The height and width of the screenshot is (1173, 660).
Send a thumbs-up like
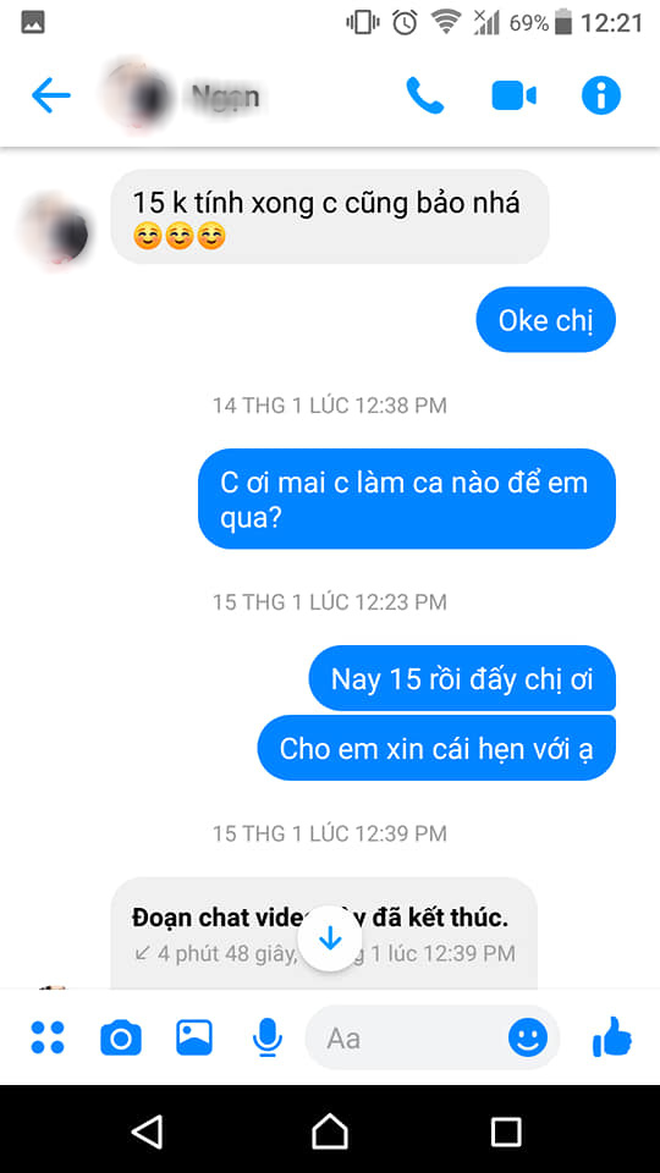point(611,1038)
